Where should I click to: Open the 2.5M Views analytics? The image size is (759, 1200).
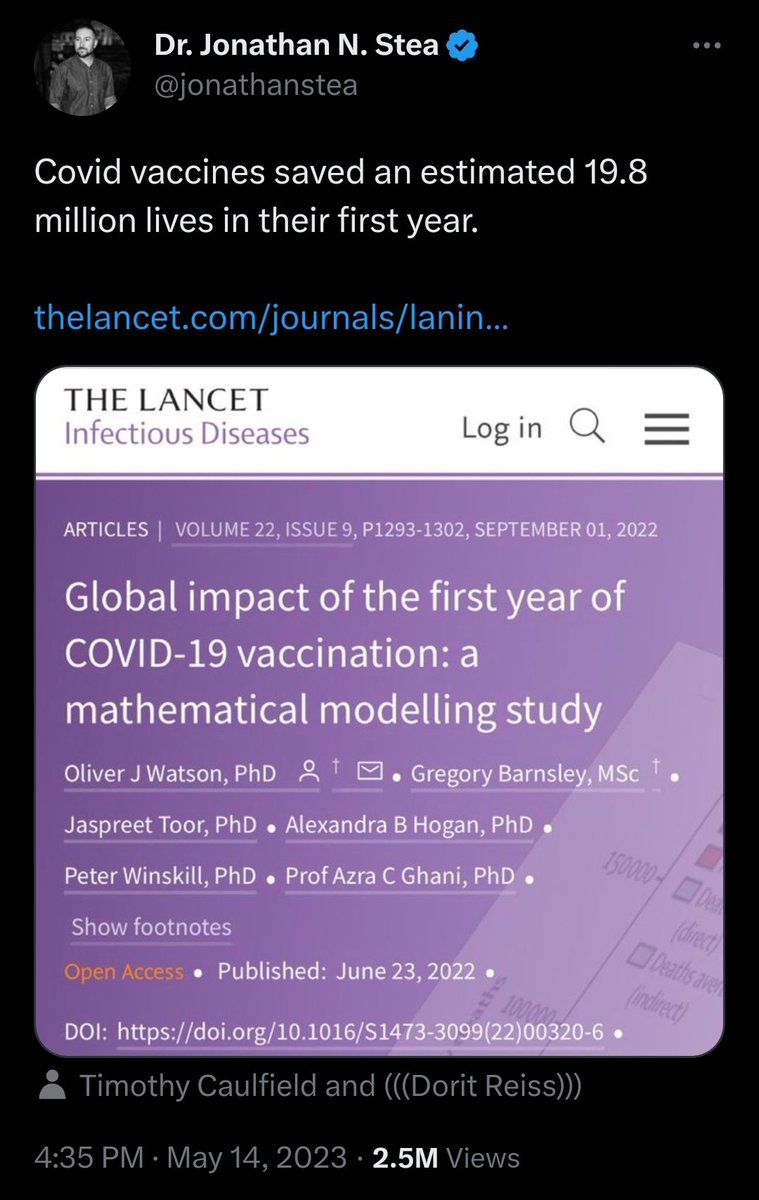445,1159
